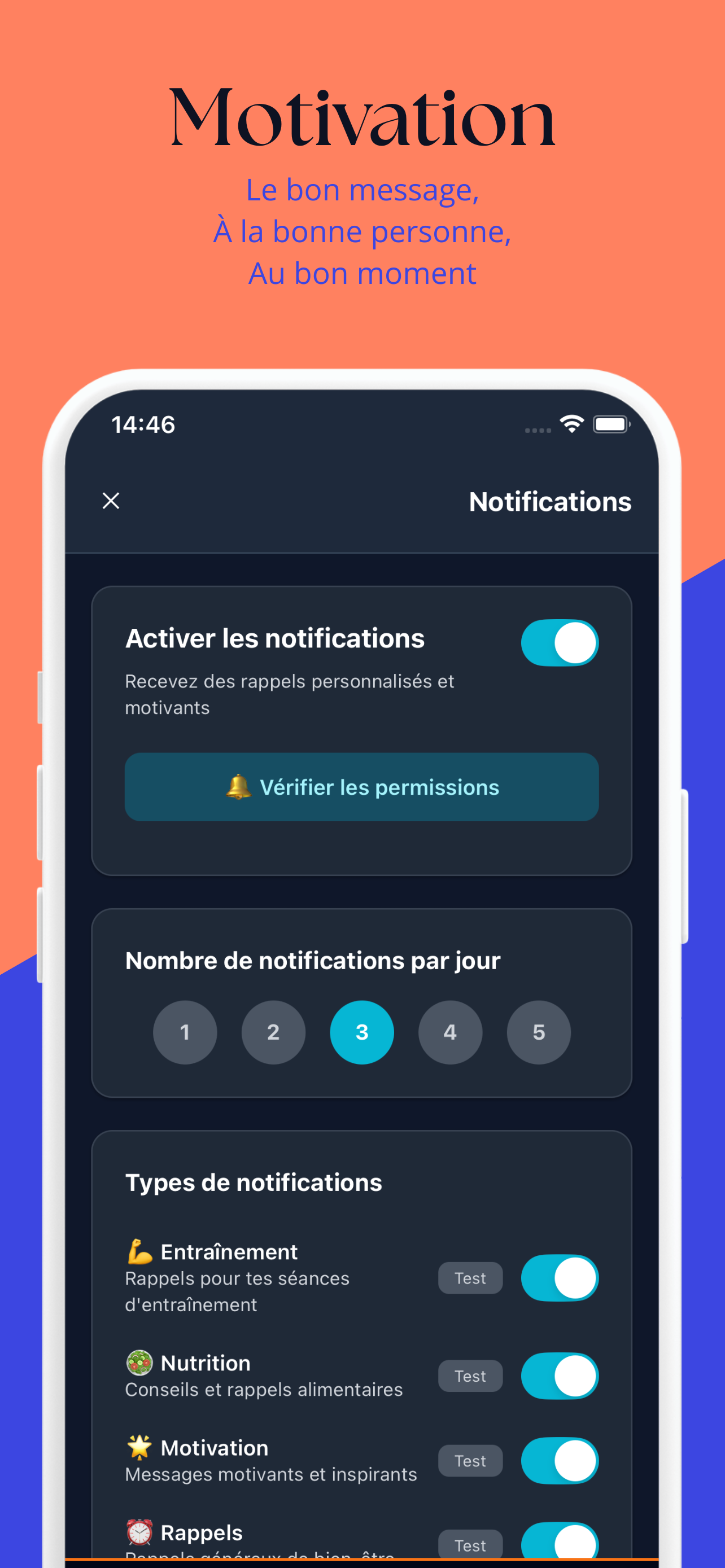725x1568 pixels.
Task: Close the Notifications screen with the X
Action: [x=110, y=500]
